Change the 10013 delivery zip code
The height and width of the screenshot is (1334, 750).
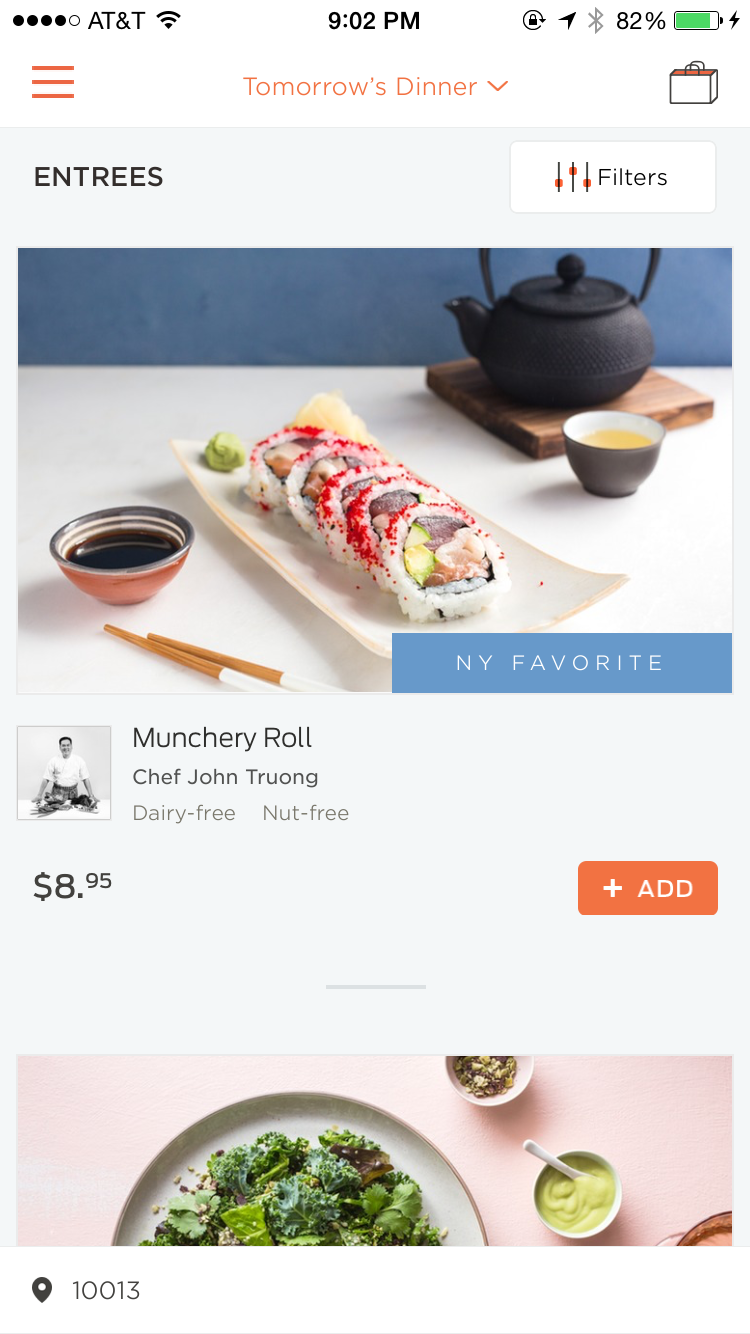click(105, 1290)
